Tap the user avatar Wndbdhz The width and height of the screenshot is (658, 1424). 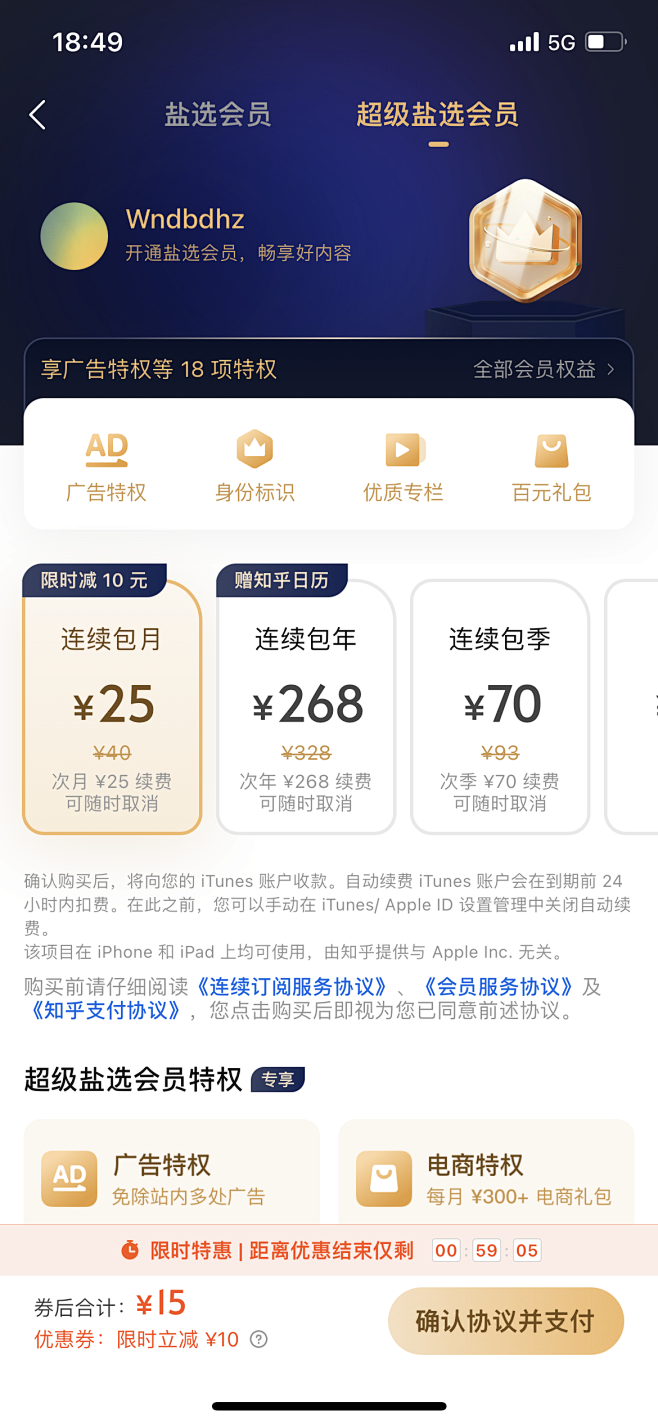point(74,236)
